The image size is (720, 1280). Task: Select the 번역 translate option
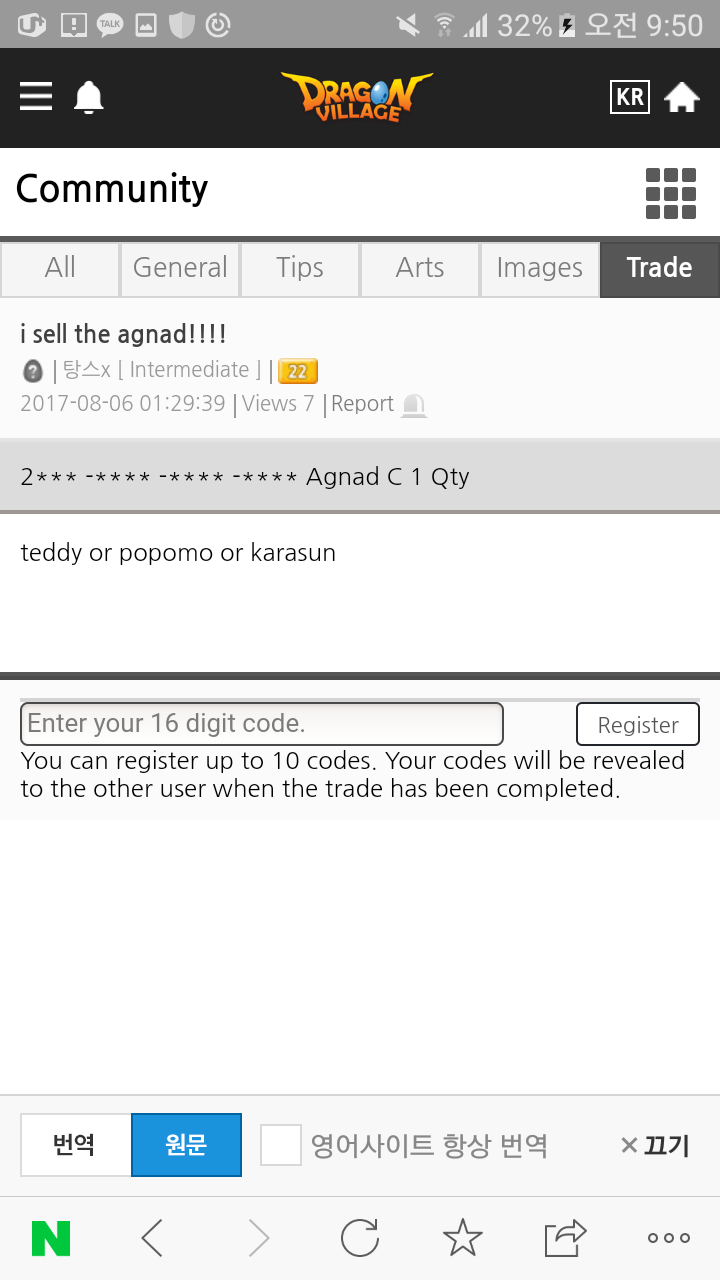(x=75, y=1145)
